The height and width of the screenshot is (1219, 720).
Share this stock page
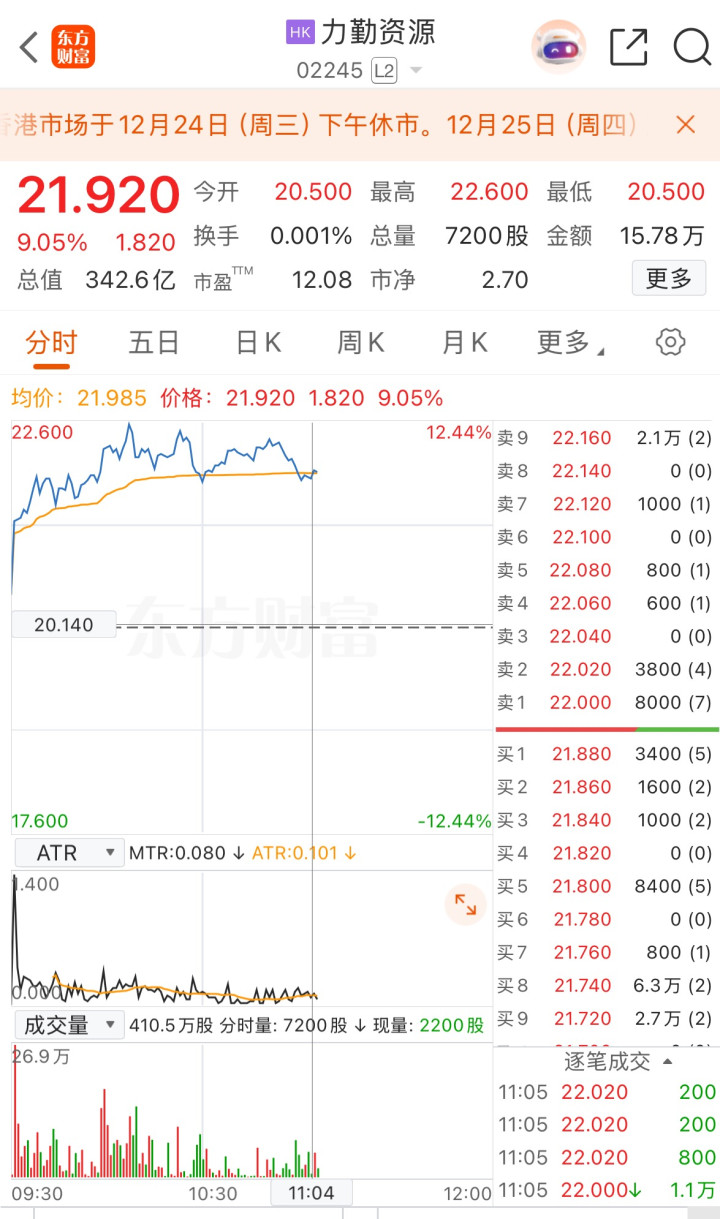[x=628, y=47]
